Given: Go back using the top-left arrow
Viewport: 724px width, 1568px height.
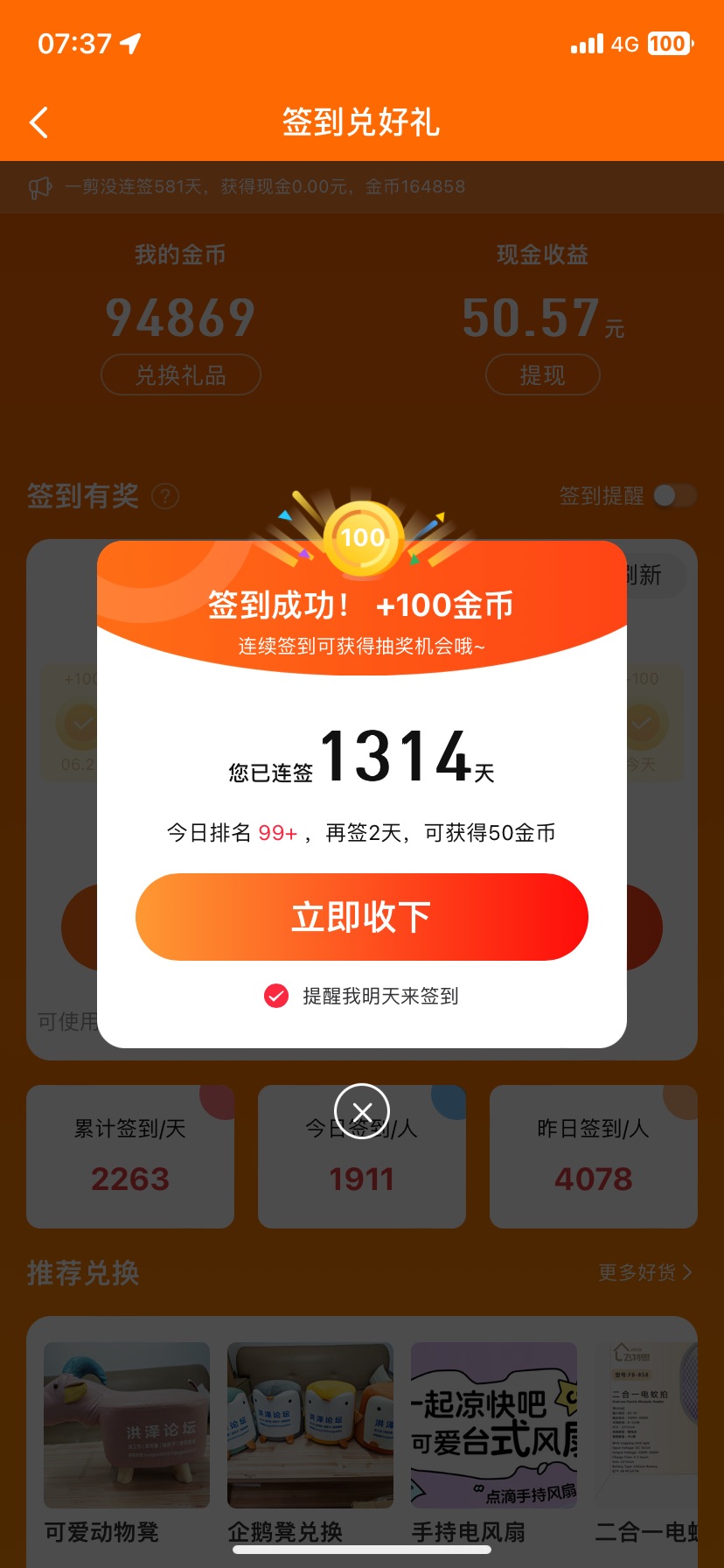Looking at the screenshot, I should [x=38, y=122].
